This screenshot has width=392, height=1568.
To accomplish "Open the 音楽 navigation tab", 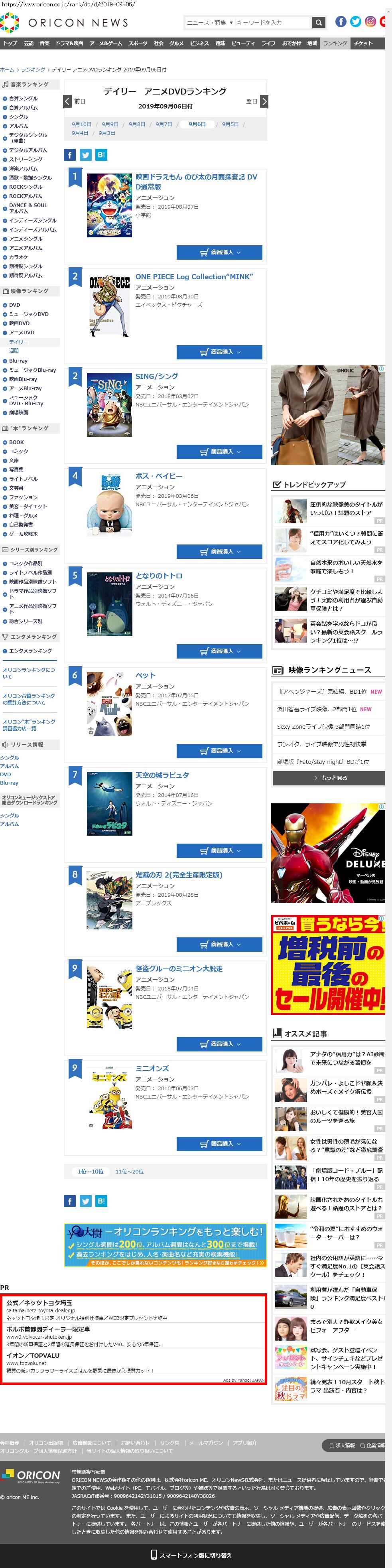I will 44,43.
